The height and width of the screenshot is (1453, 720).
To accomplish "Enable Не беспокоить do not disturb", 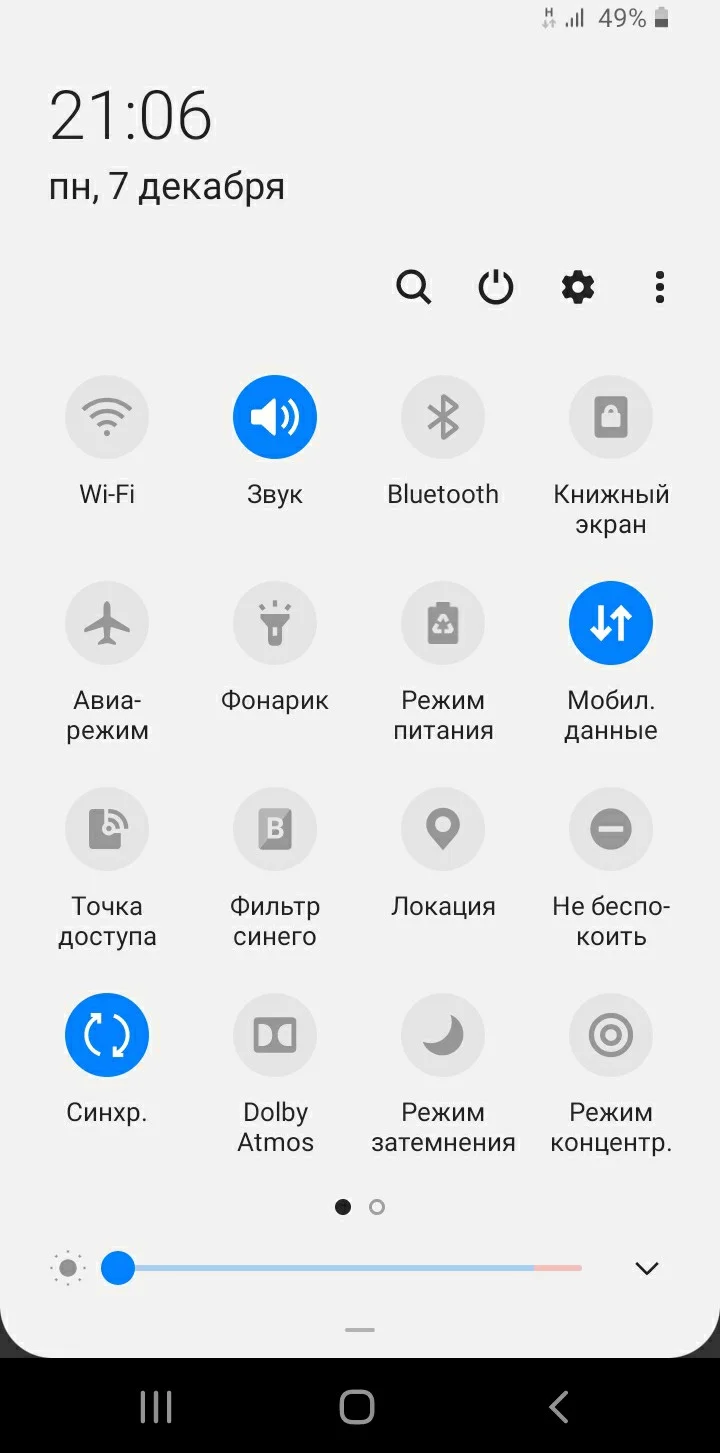I will tap(611, 829).
